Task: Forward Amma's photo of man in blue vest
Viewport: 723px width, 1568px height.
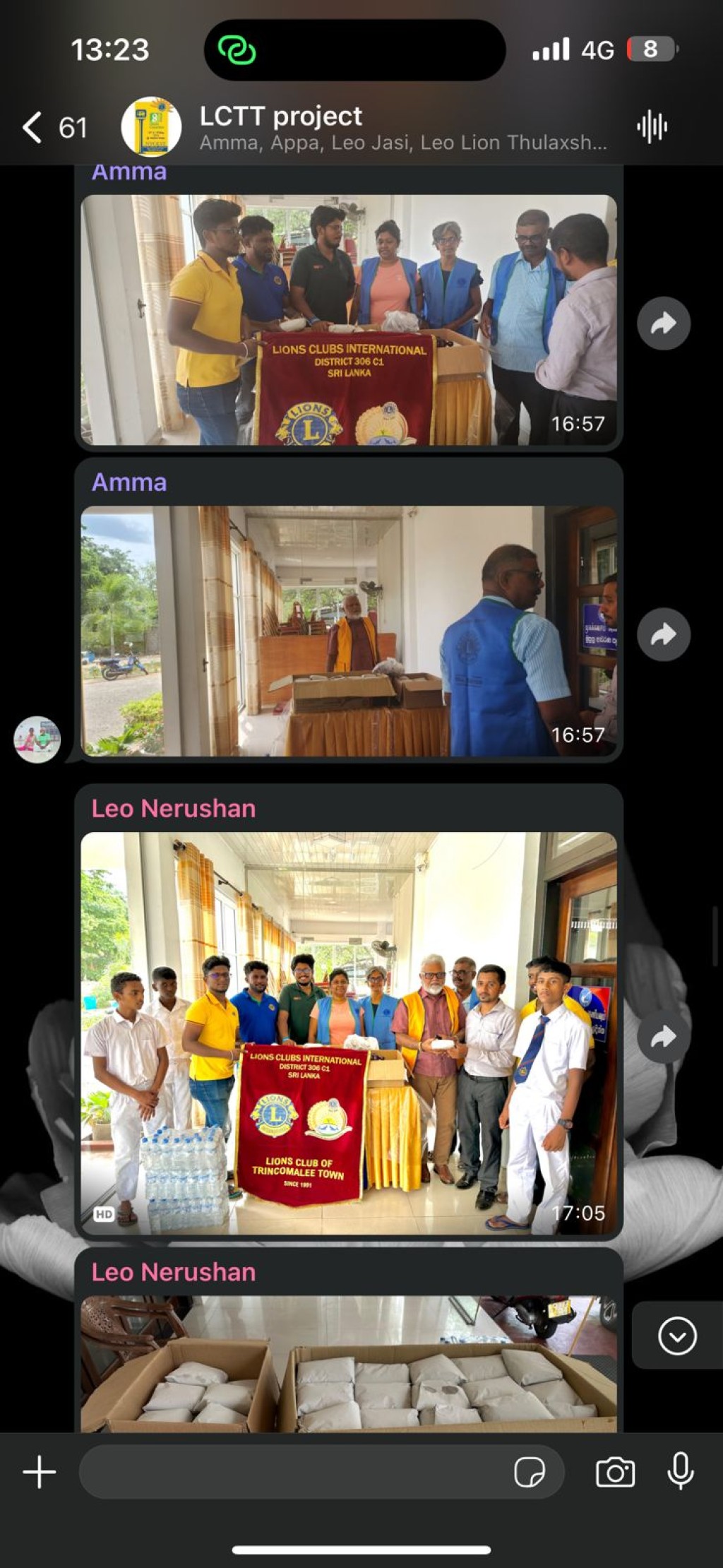Action: coord(664,634)
